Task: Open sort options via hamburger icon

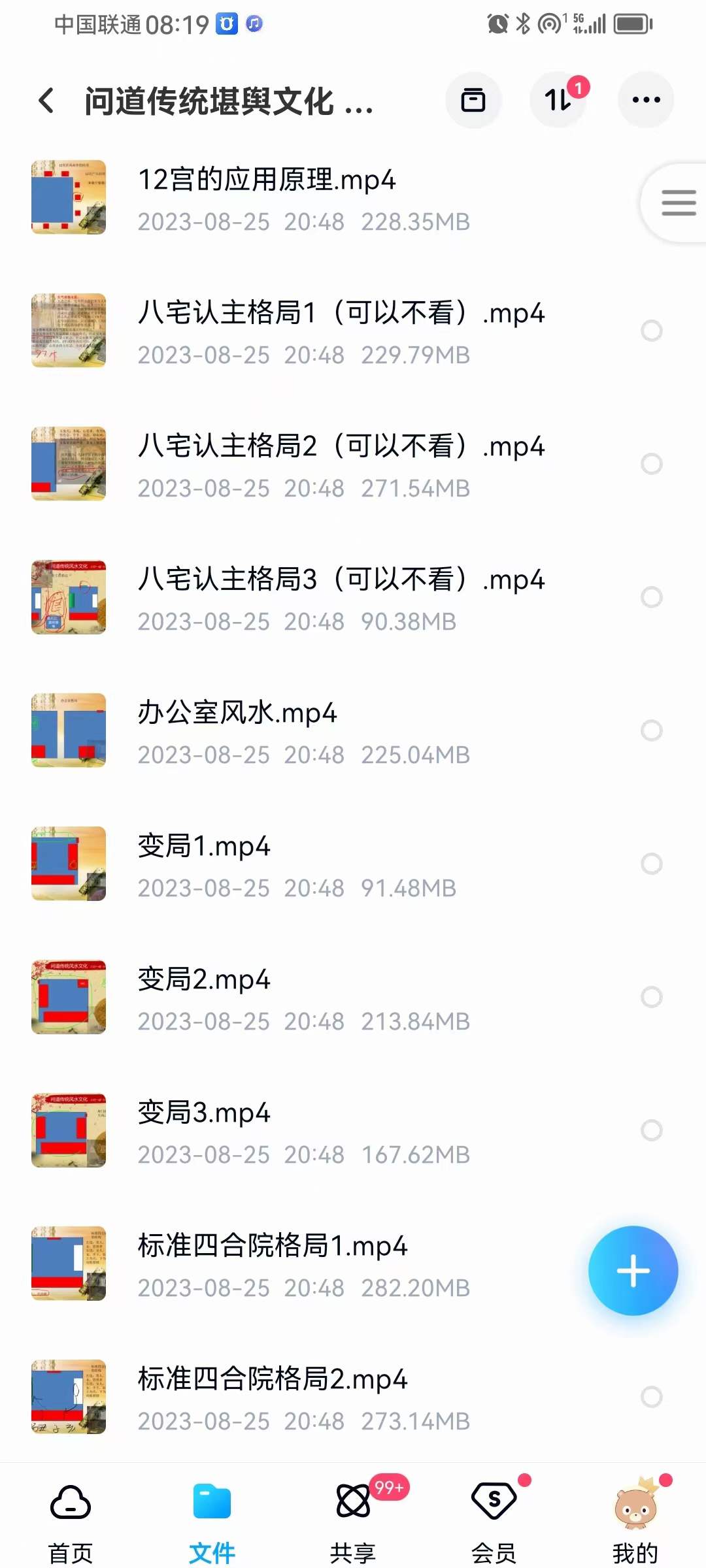Action: coord(678,201)
